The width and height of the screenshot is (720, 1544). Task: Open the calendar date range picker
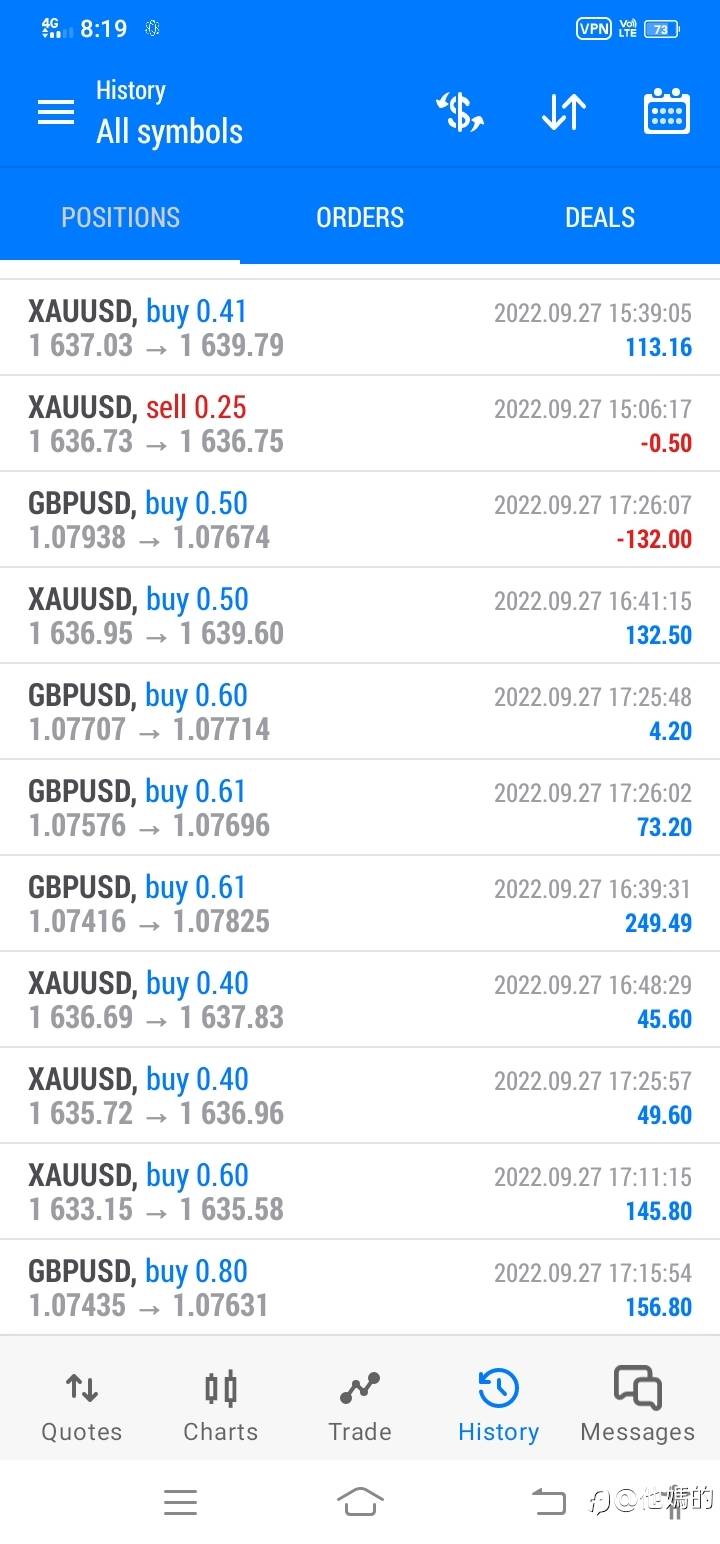click(x=666, y=112)
